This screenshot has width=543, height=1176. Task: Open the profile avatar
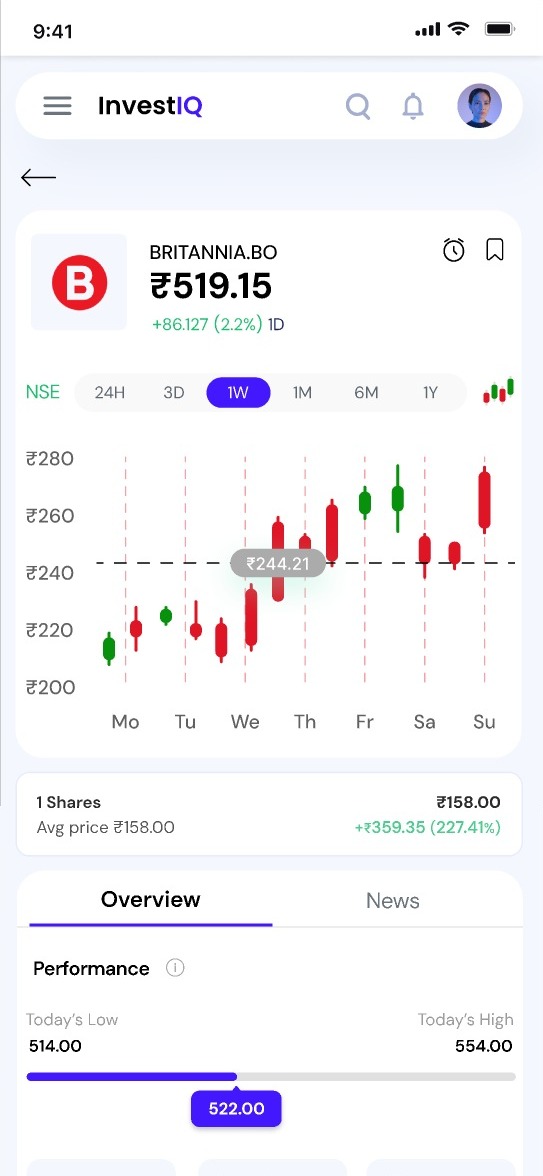[x=479, y=106]
